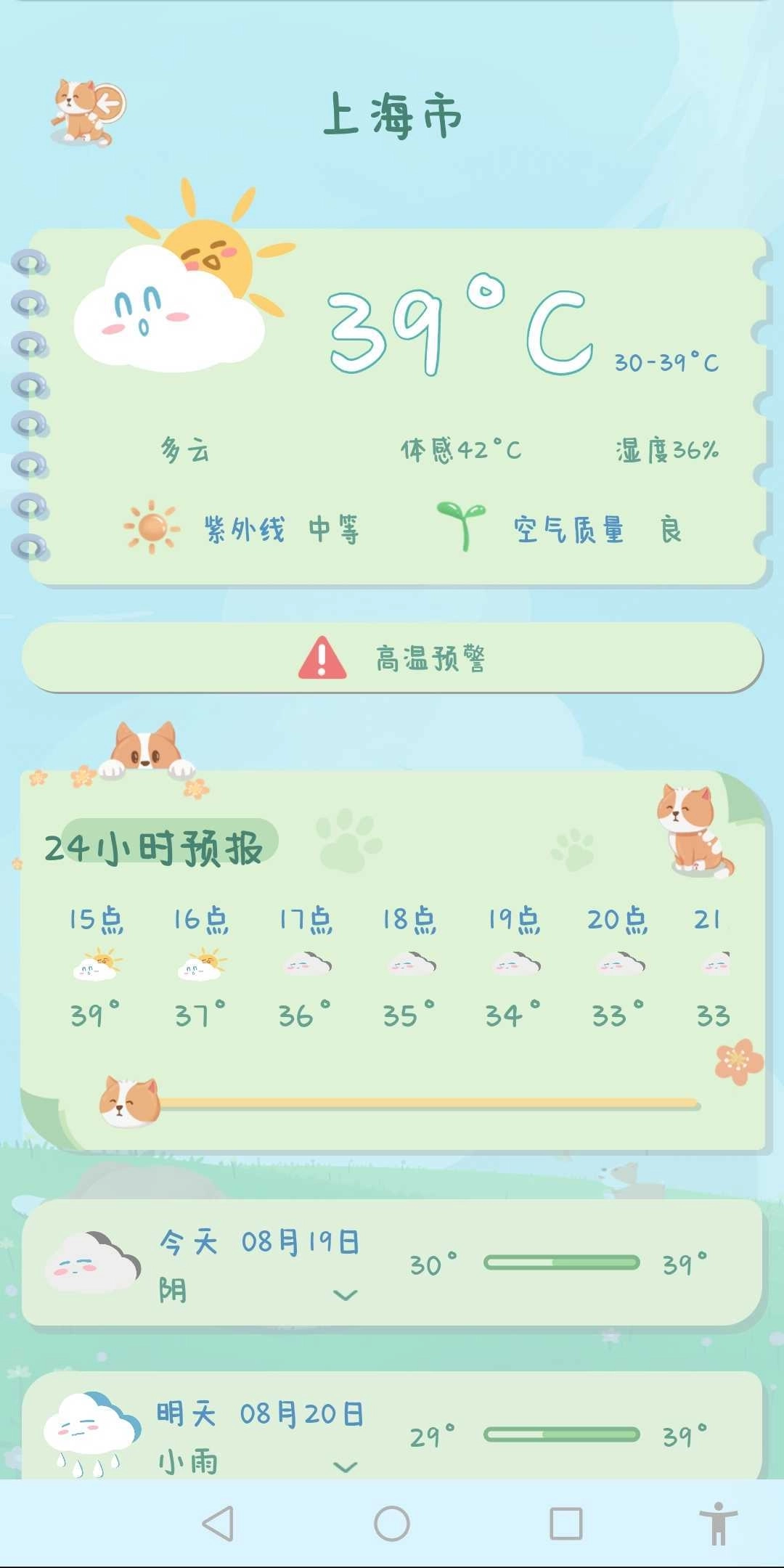Open the 高温预警 heat warning banner
This screenshot has width=784, height=1568.
392,658
